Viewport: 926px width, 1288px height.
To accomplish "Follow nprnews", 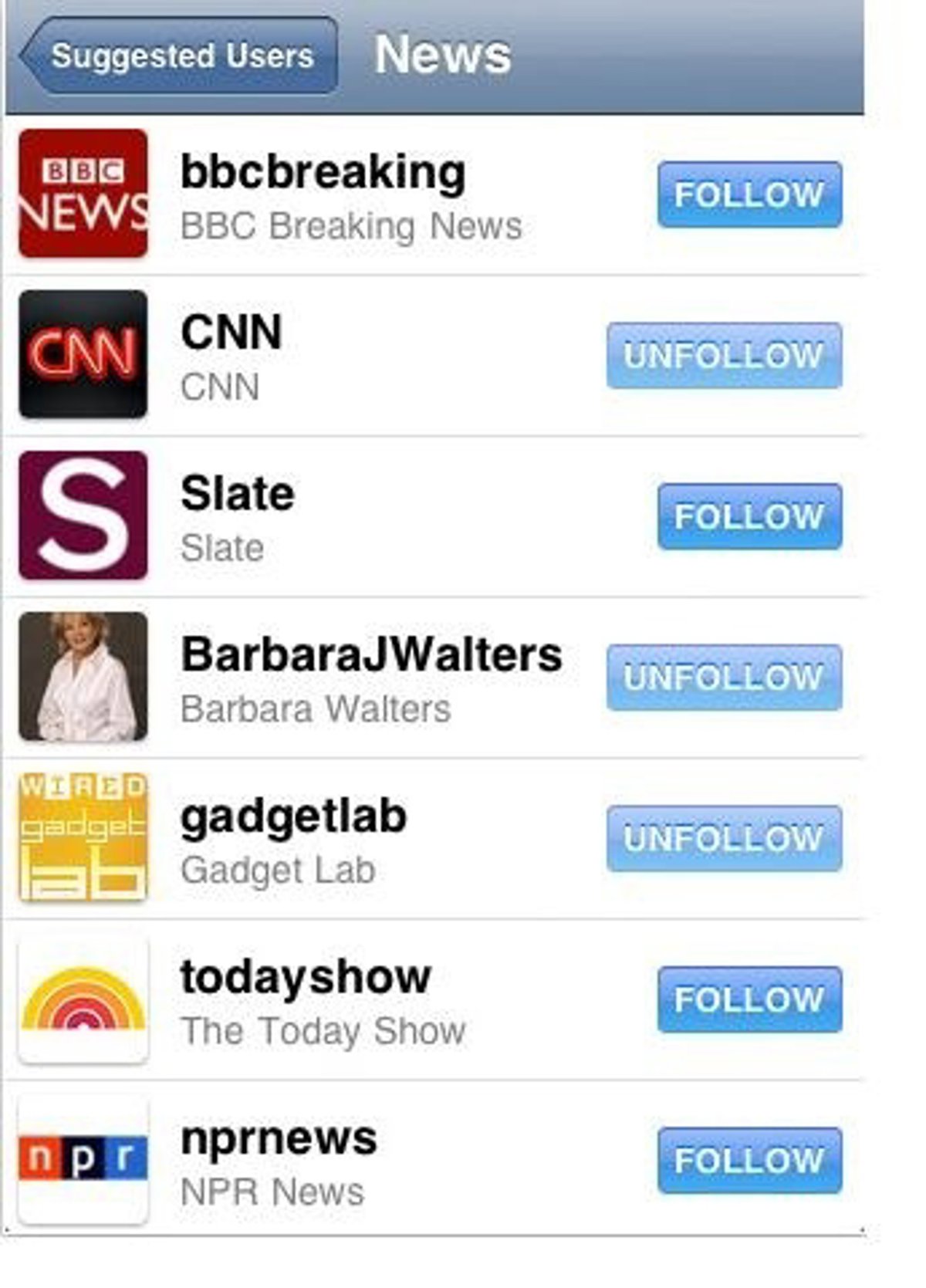I will 749,1160.
